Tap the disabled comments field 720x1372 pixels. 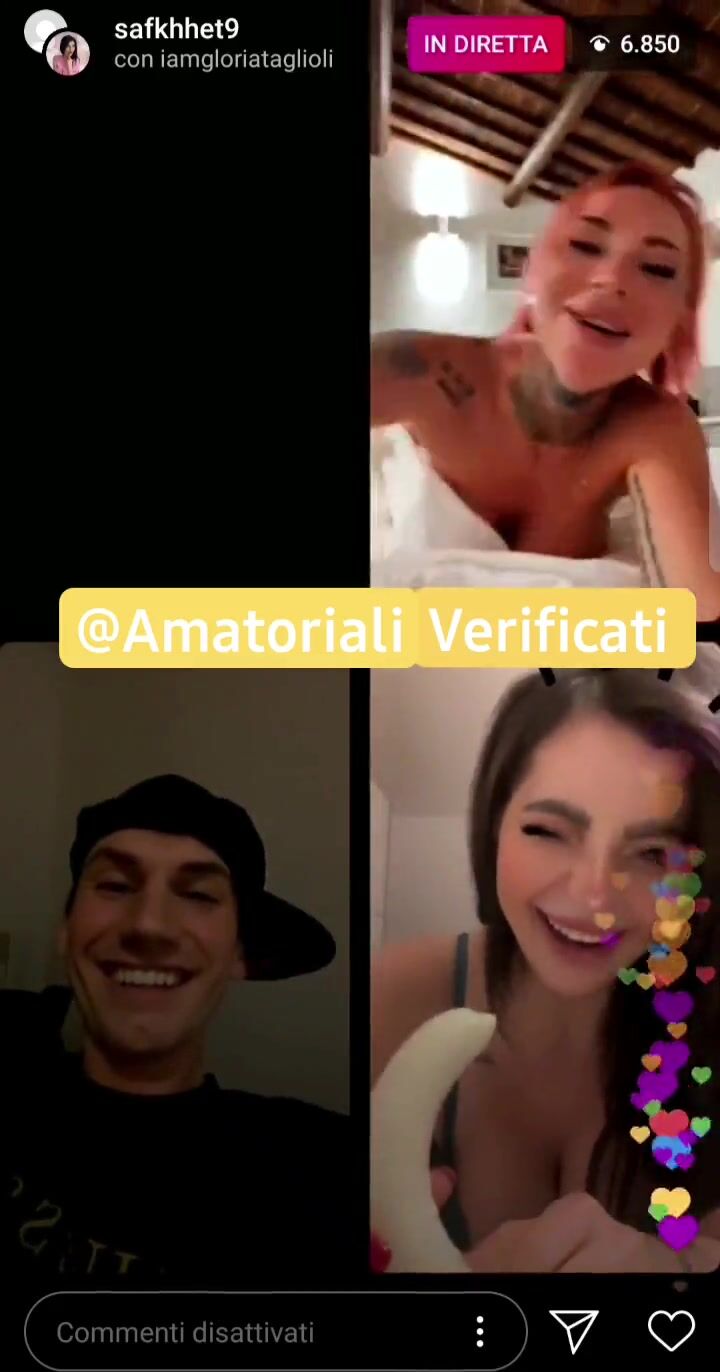pyautogui.click(x=276, y=1332)
